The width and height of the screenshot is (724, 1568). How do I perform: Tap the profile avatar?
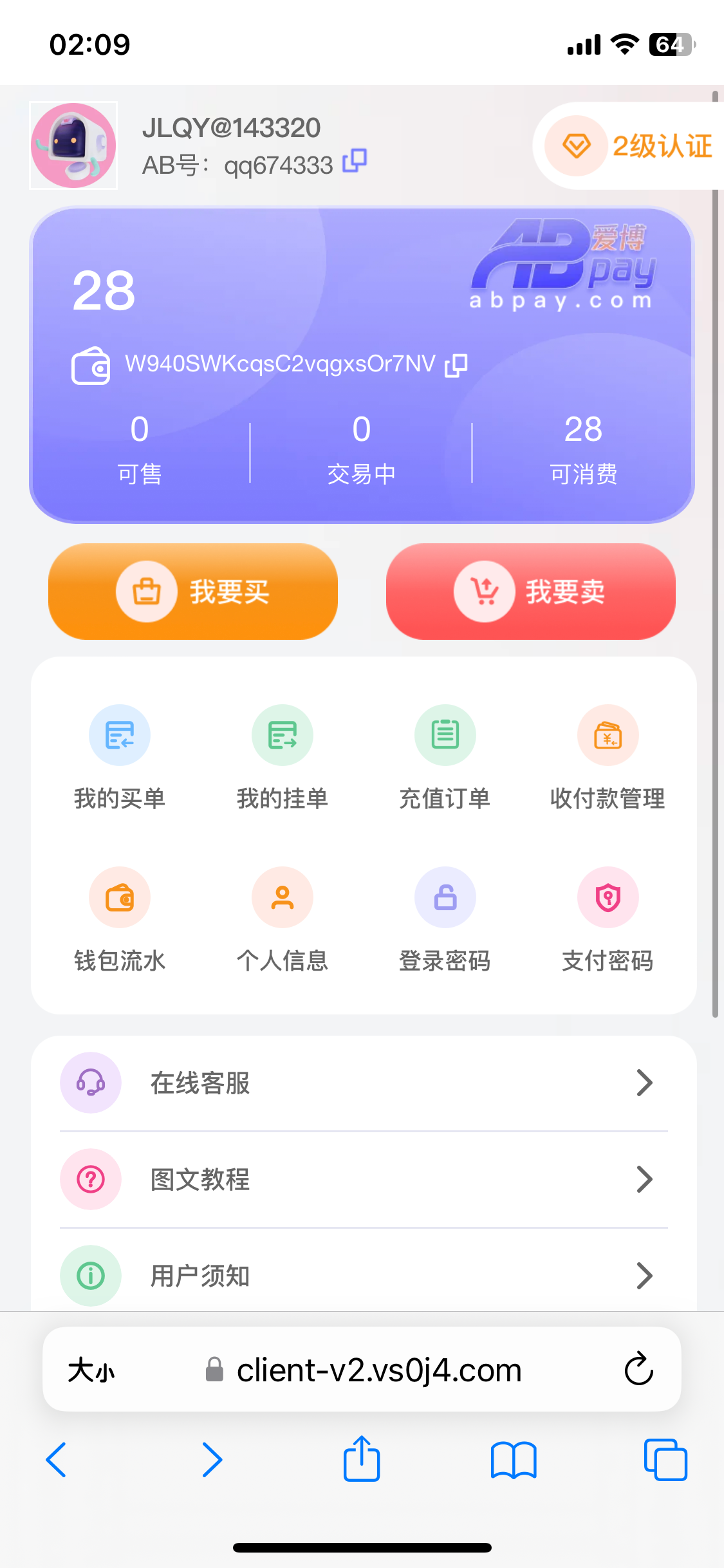[73, 145]
